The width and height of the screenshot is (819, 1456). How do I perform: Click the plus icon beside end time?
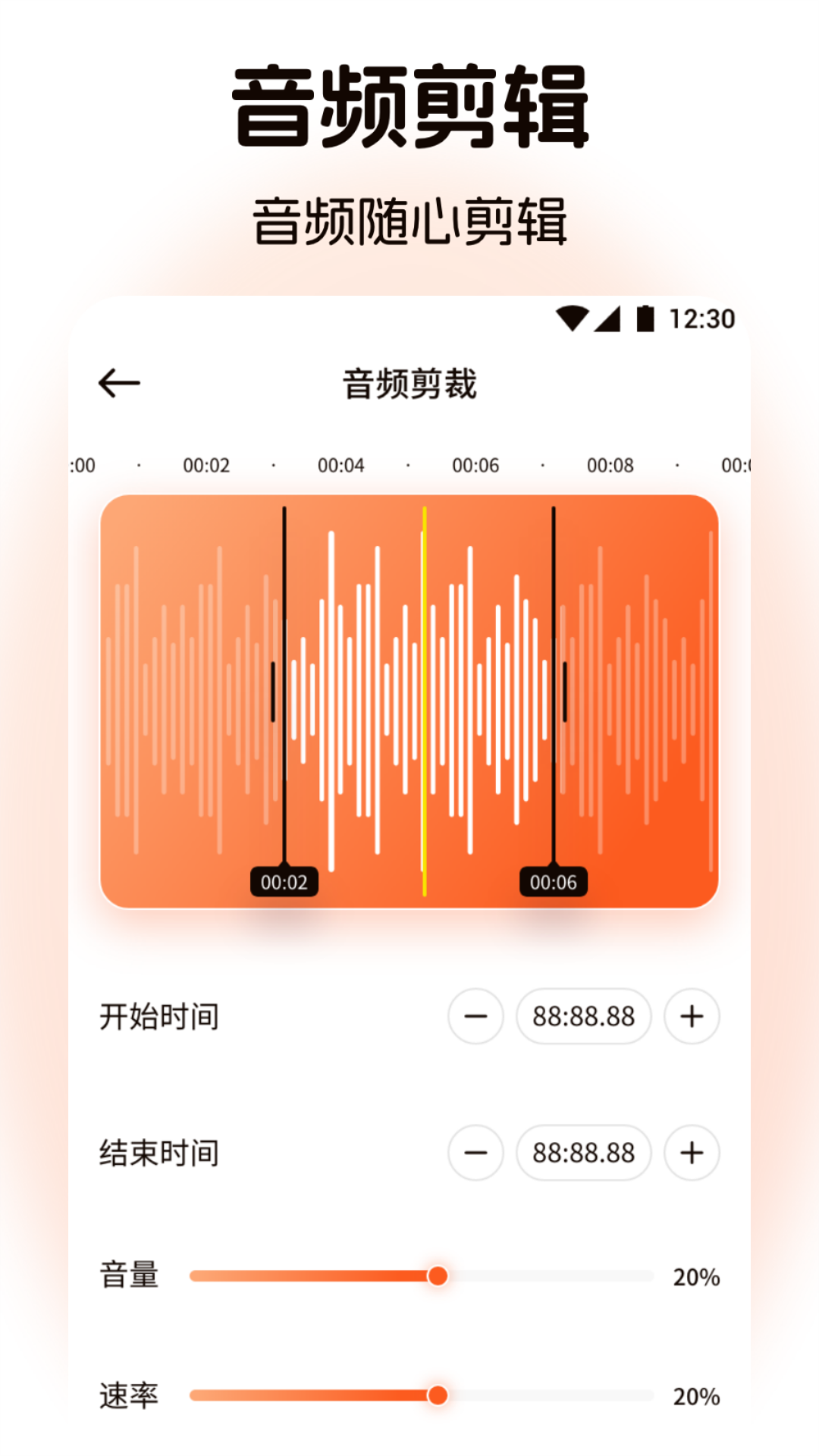691,1152
